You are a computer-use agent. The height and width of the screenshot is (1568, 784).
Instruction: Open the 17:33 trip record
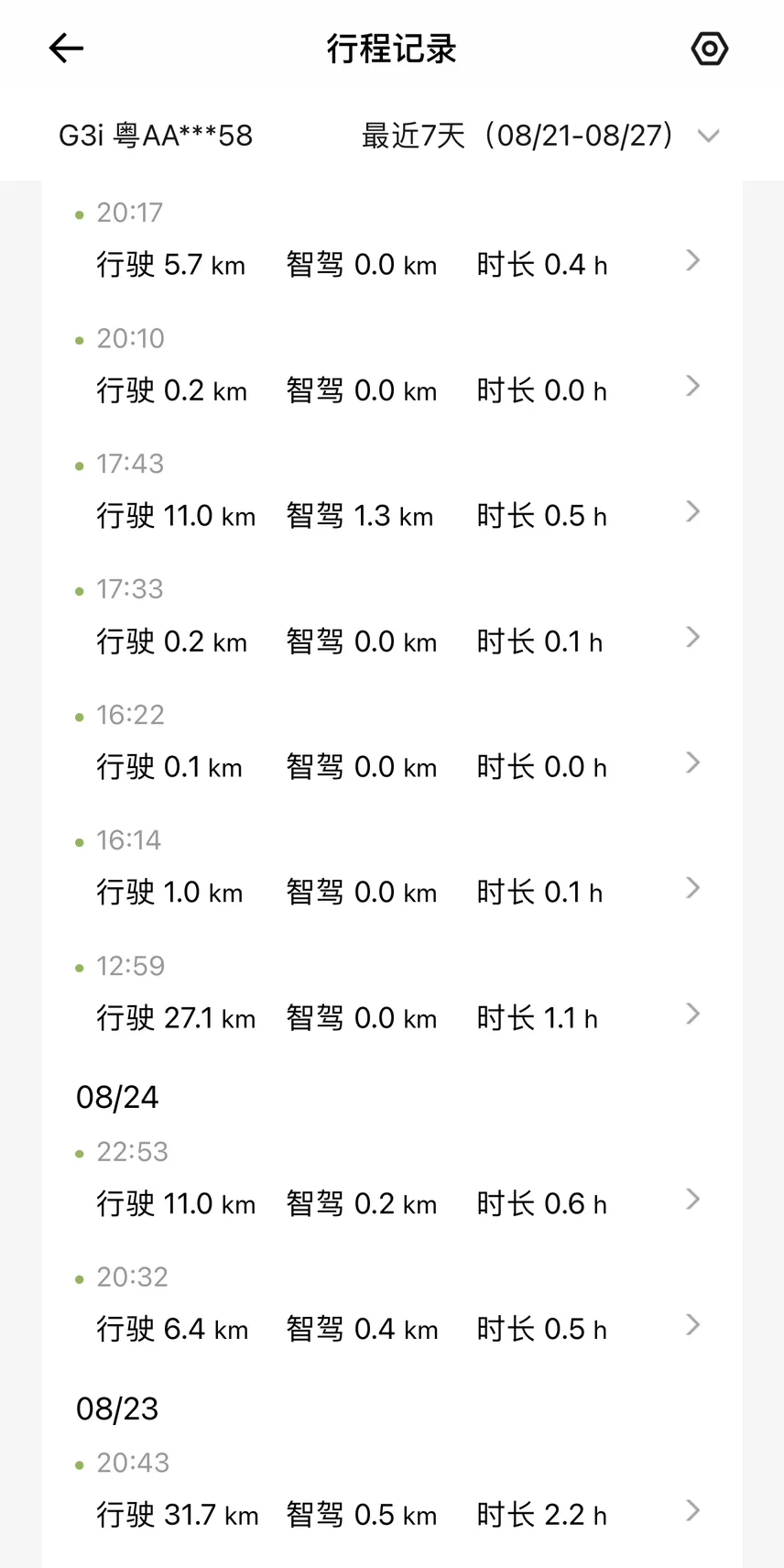coord(392,620)
